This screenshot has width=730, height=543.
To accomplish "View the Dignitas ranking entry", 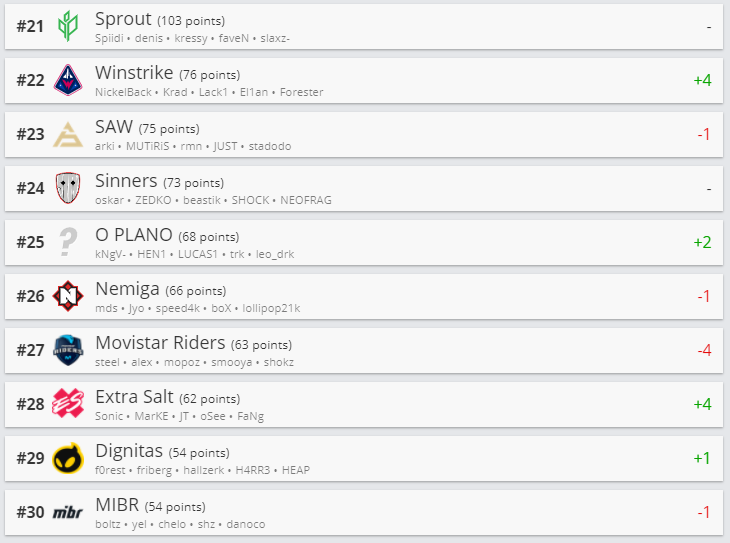I will tap(364, 459).
